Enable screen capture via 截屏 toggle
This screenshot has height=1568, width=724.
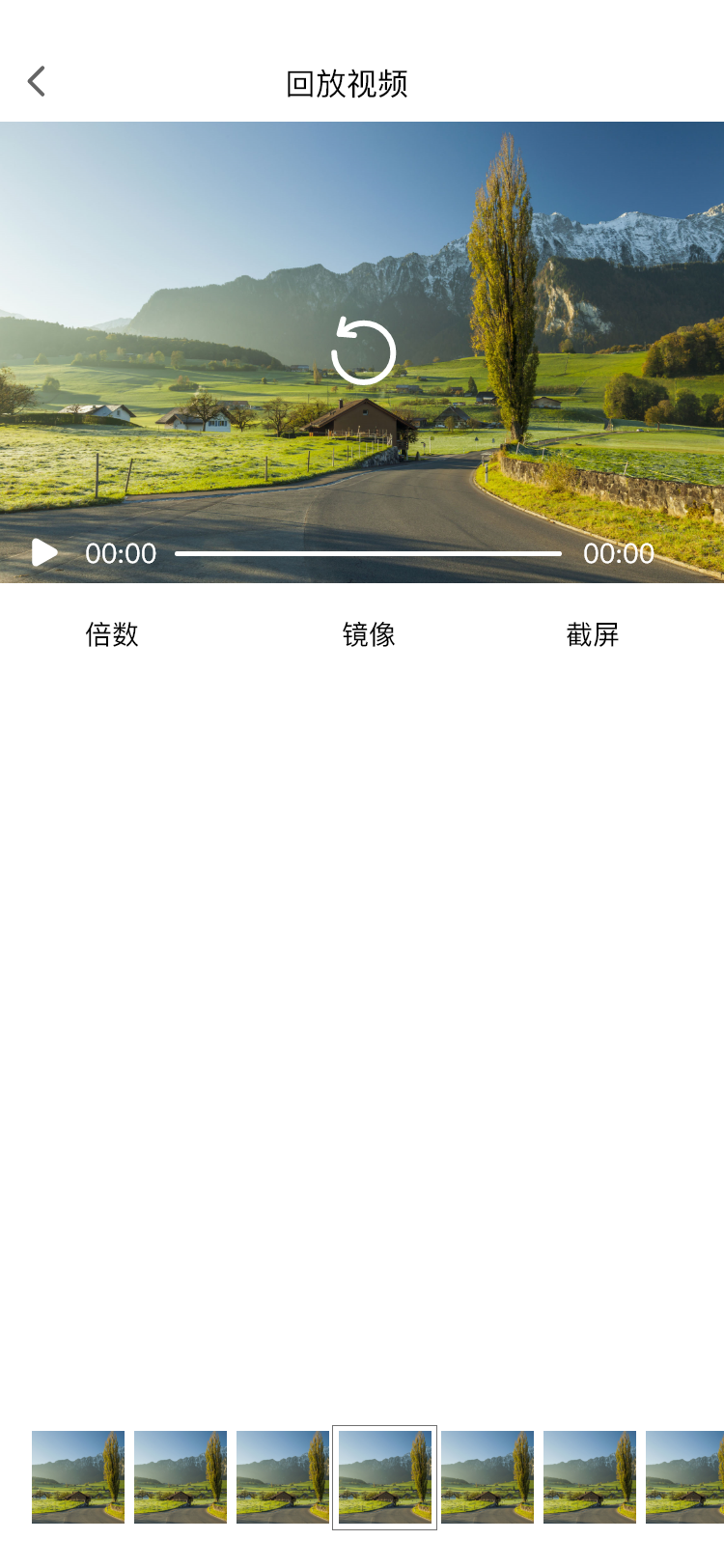[x=593, y=634]
